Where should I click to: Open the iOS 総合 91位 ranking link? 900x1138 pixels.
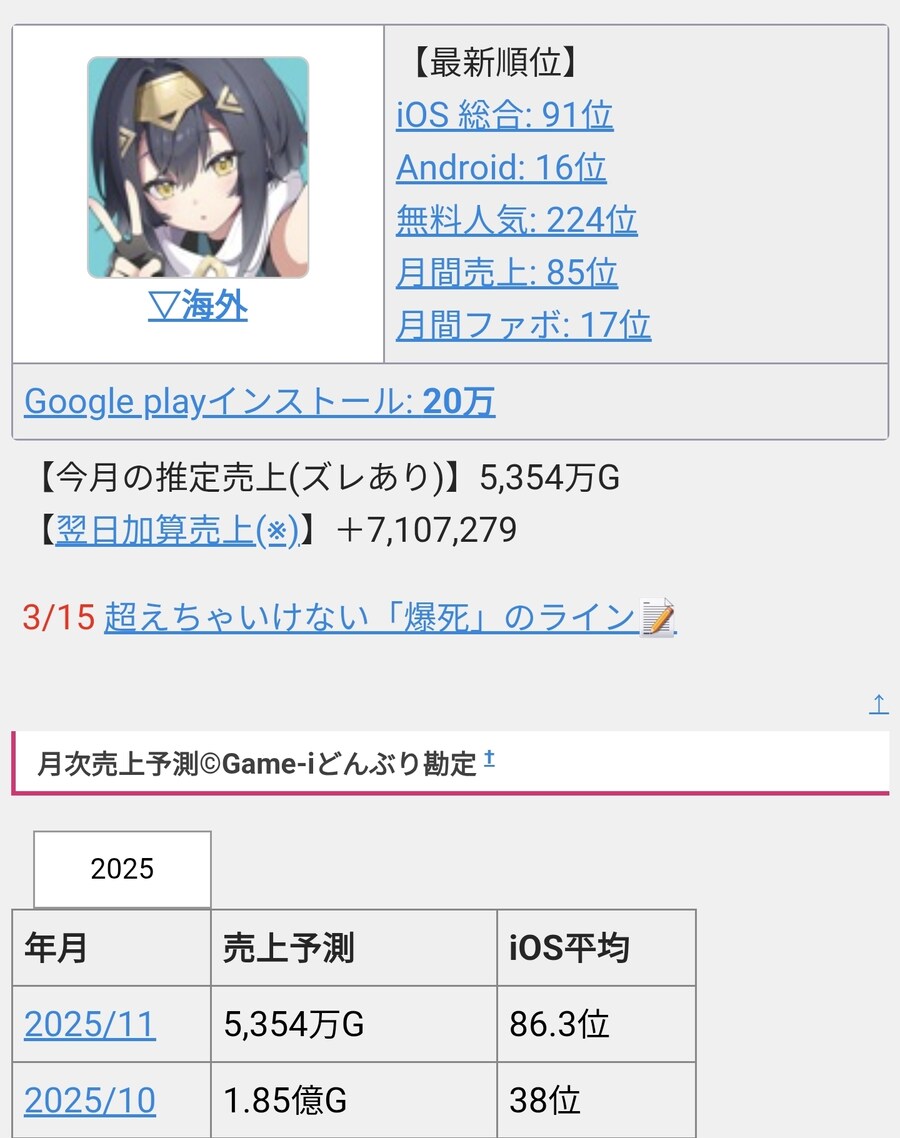pos(504,115)
